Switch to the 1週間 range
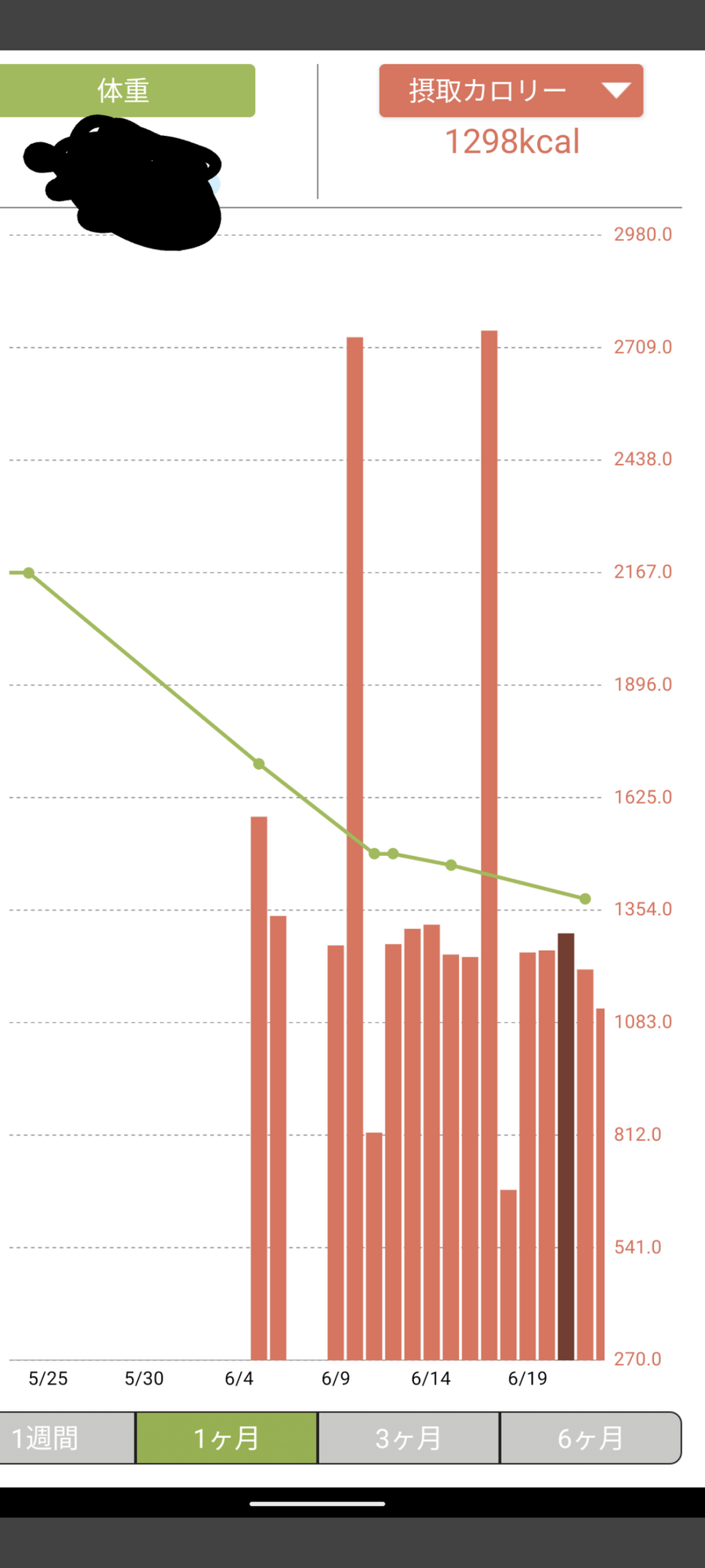The image size is (705, 1568). click(66, 1438)
